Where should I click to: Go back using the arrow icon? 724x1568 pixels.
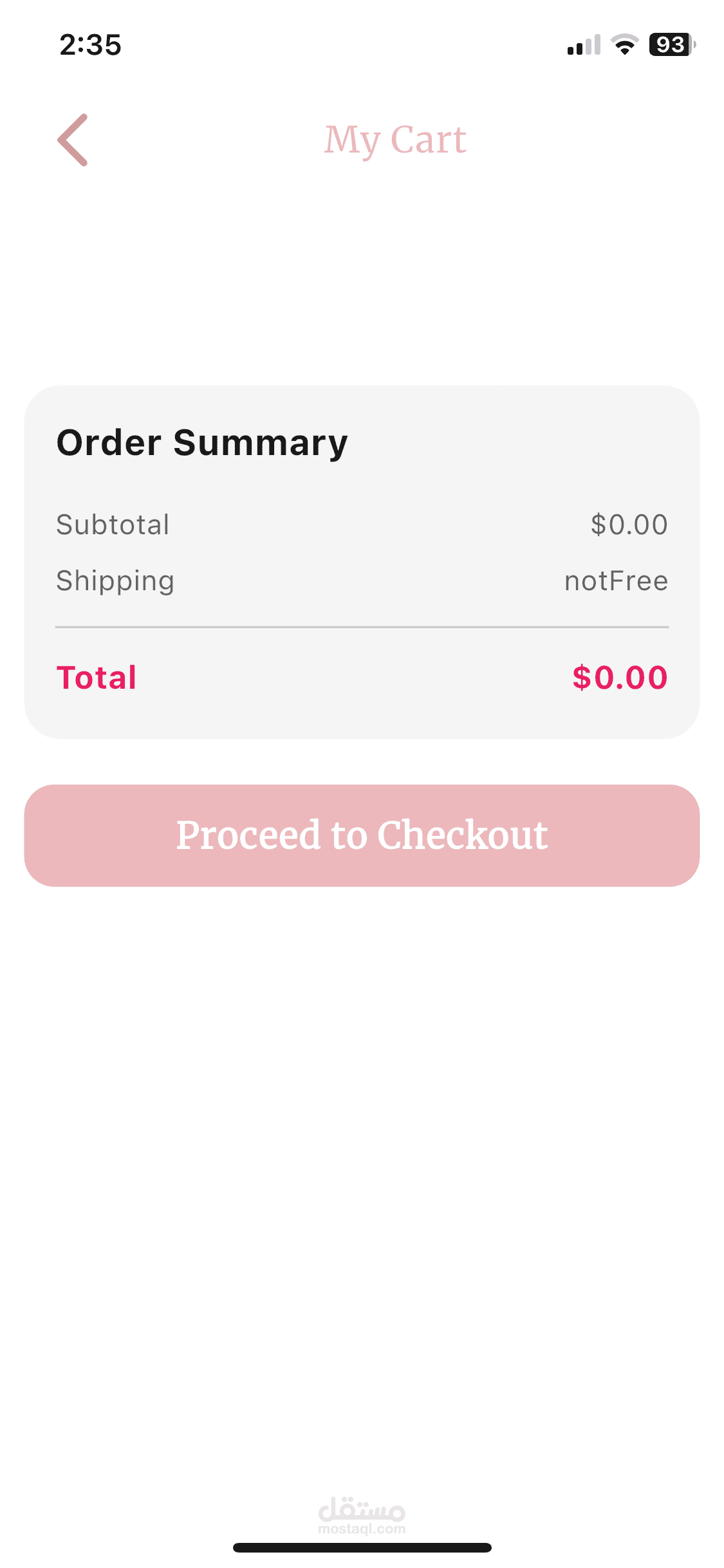point(73,140)
